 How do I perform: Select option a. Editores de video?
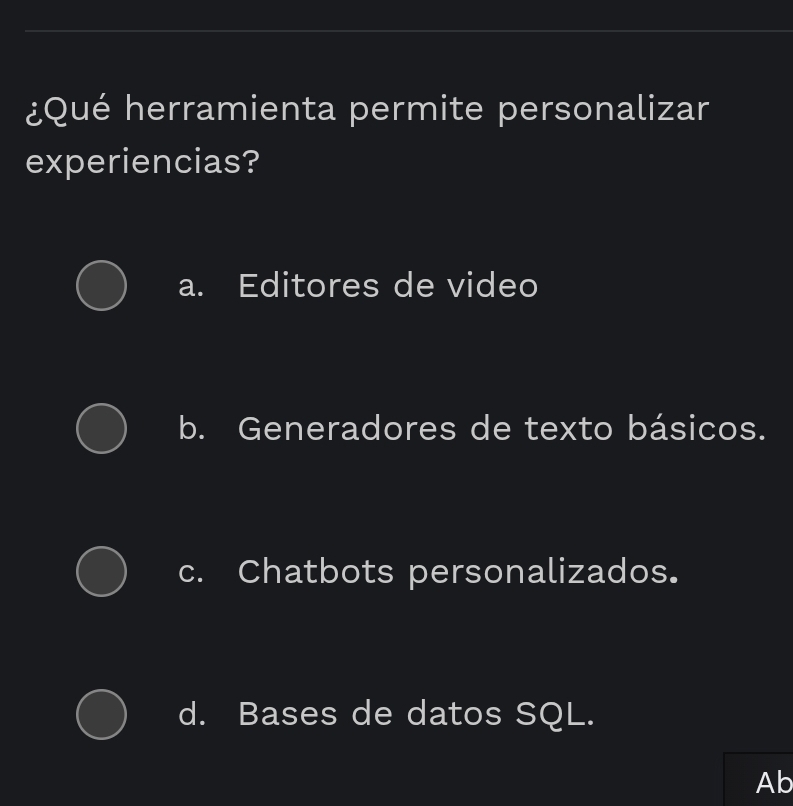[x=102, y=286]
